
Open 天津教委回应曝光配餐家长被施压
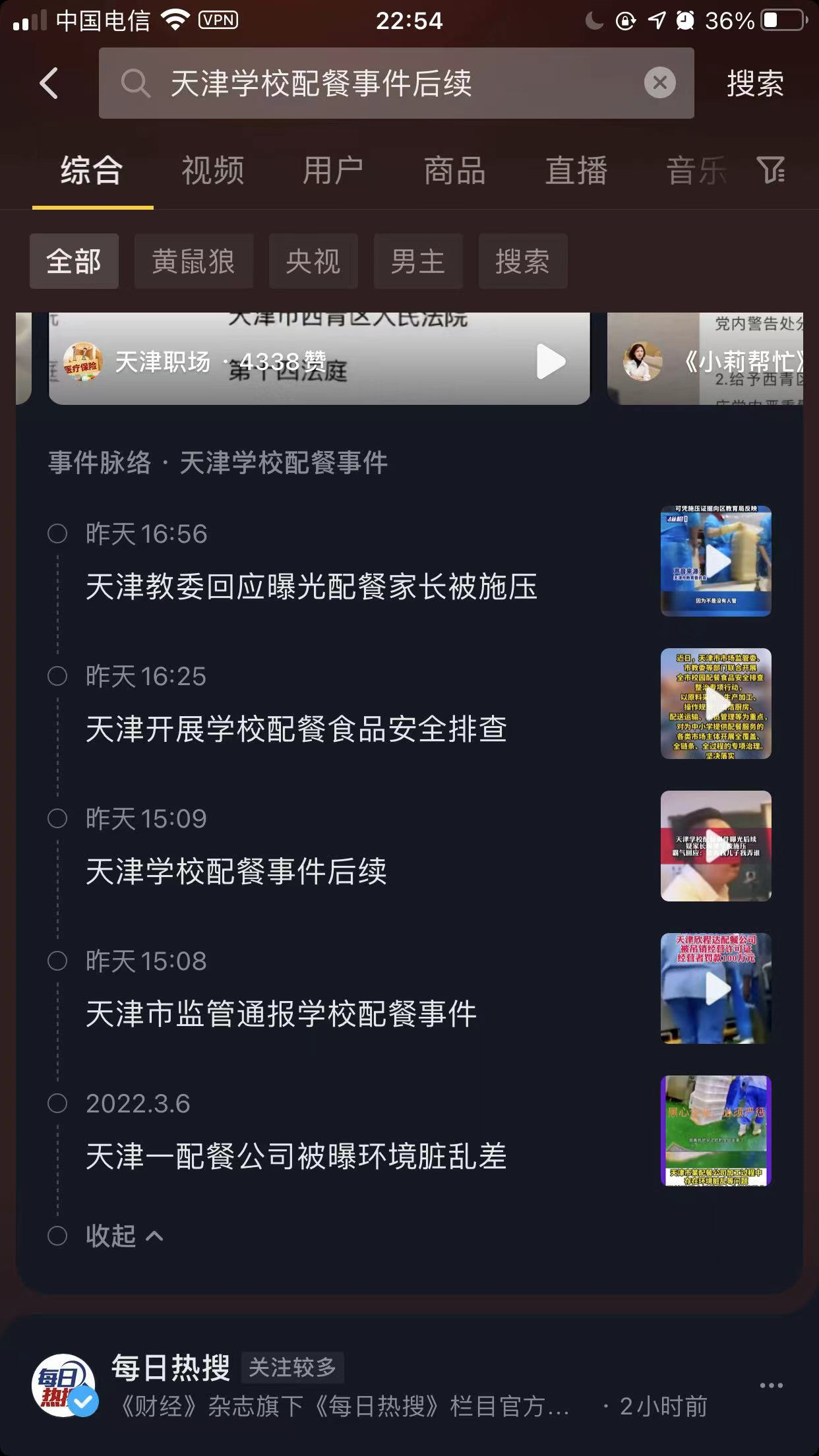(x=311, y=586)
